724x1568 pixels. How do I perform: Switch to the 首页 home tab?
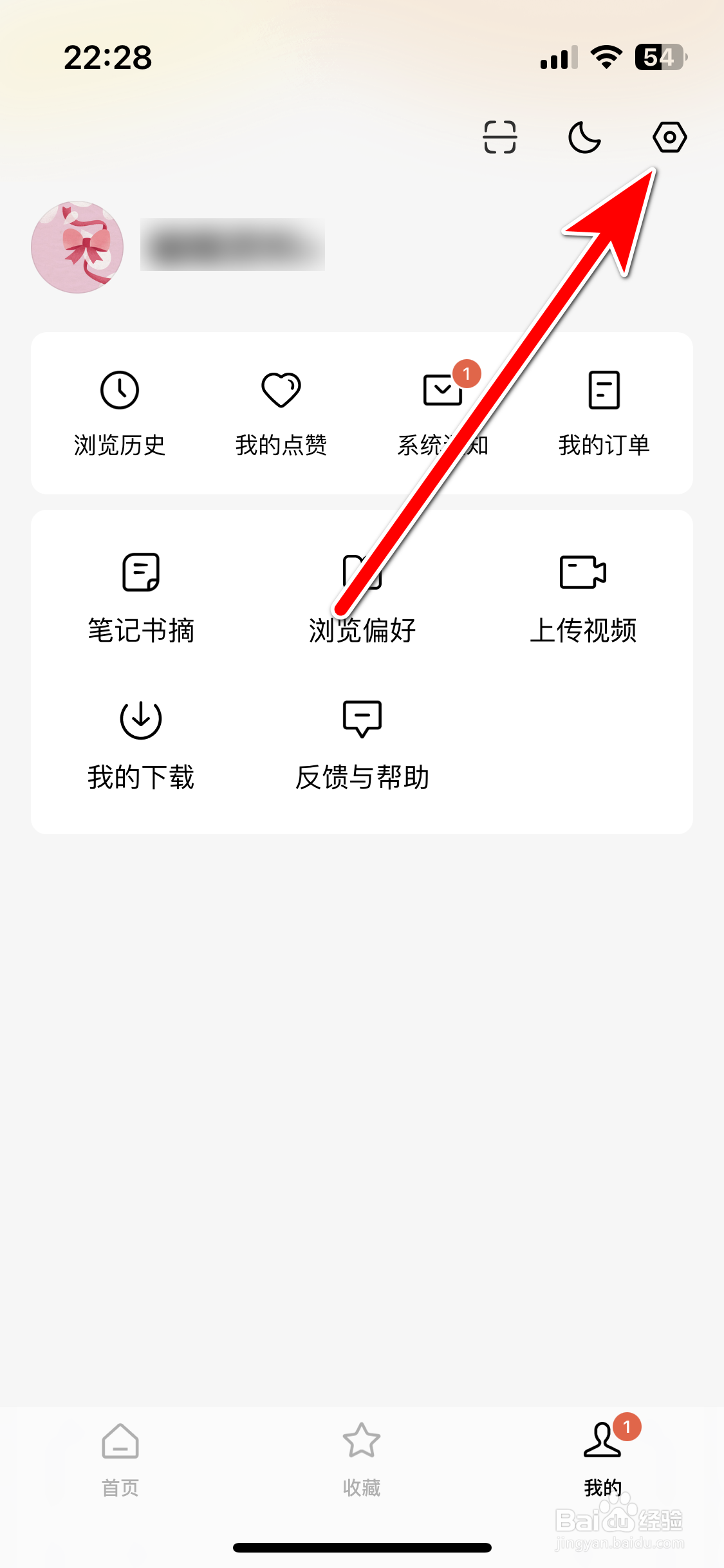[x=120, y=1461]
